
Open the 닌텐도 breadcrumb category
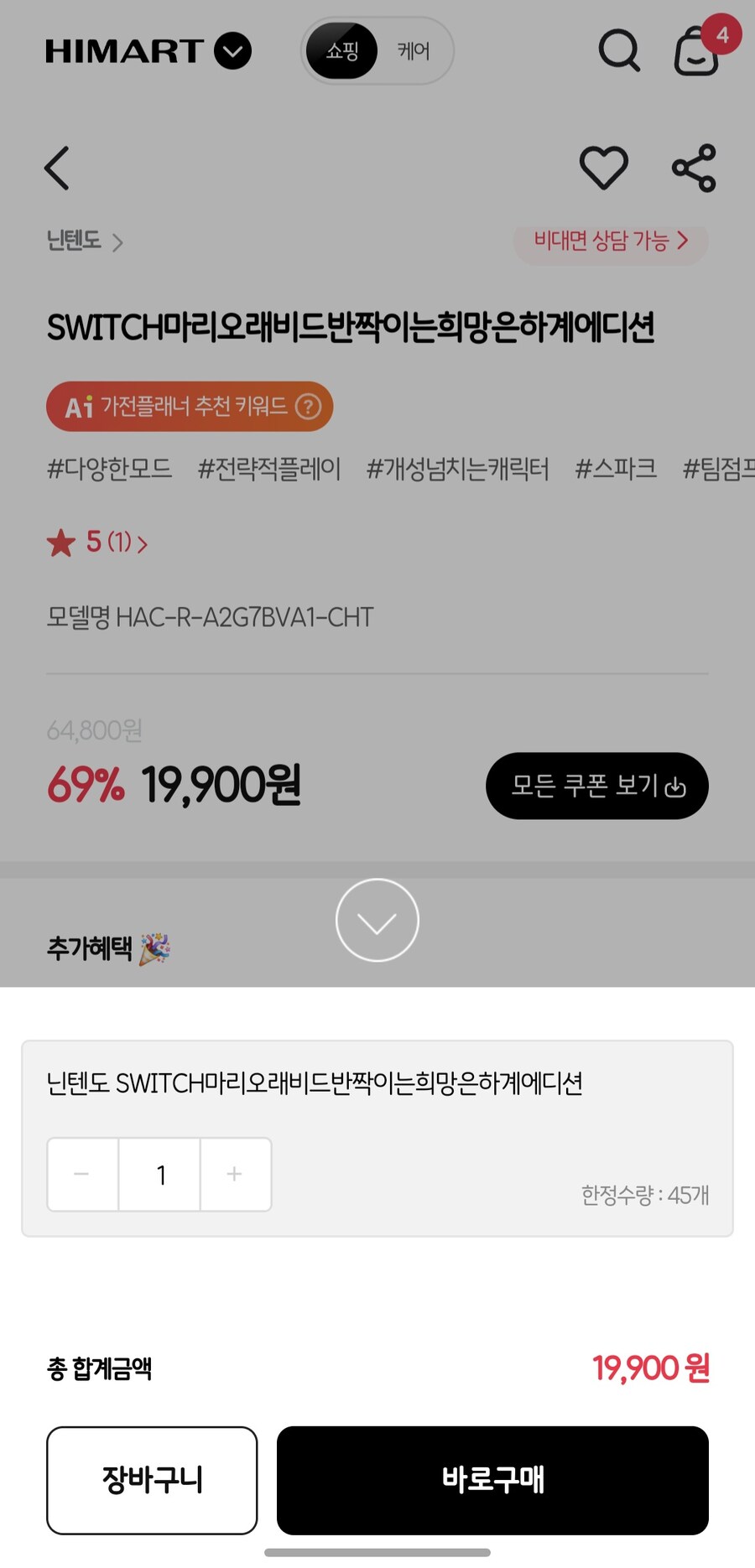[x=75, y=241]
